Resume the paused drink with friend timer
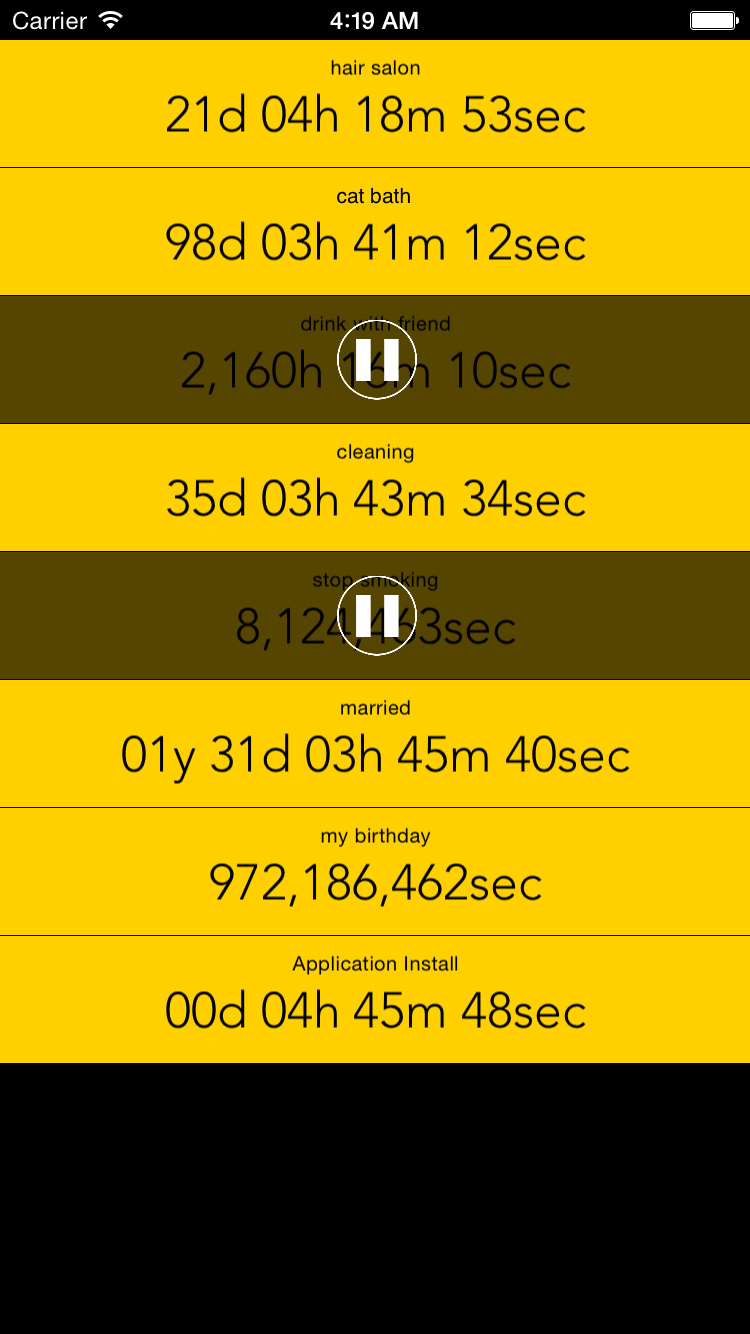This screenshot has height=1334, width=750. pyautogui.click(x=376, y=360)
